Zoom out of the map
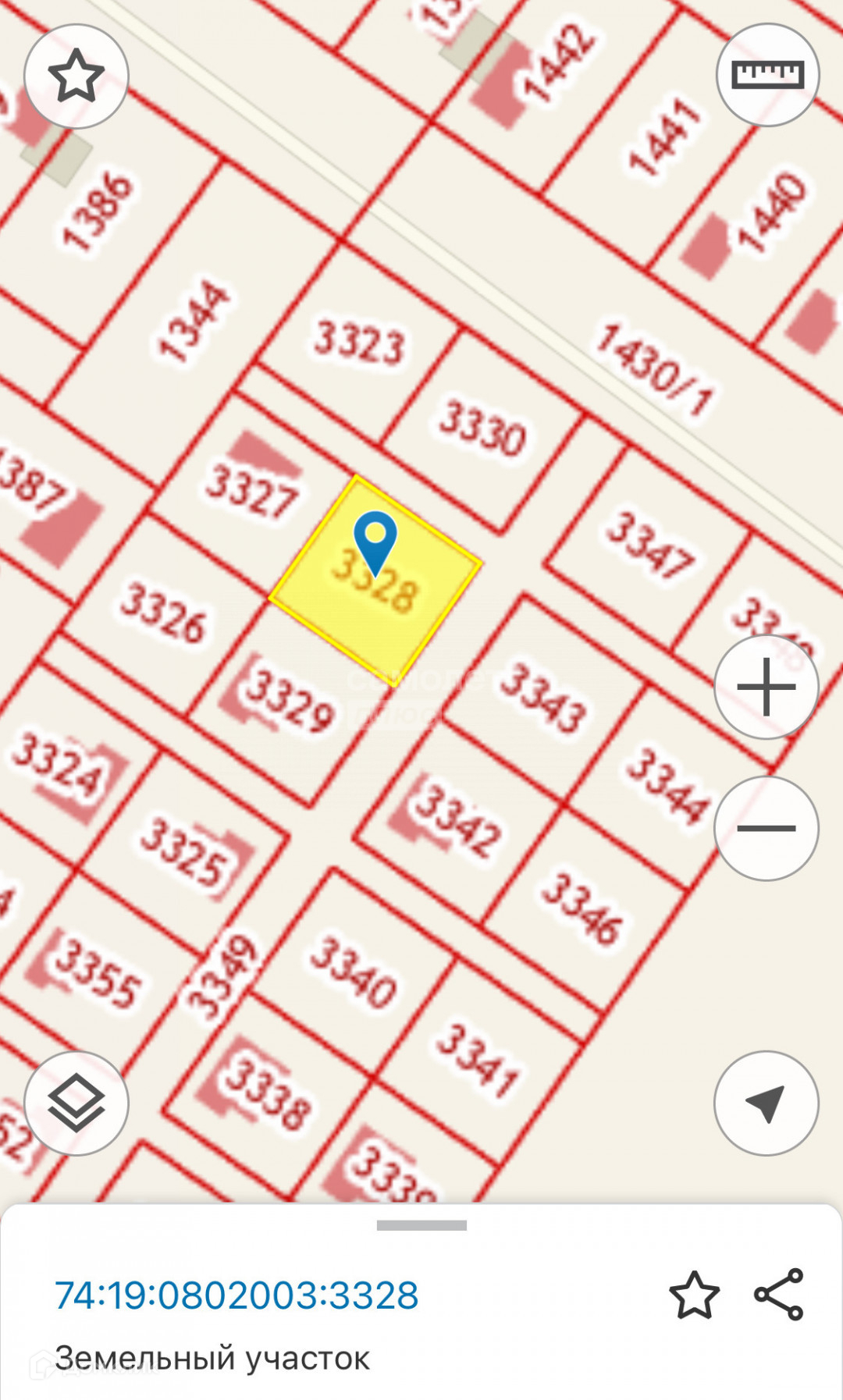843x1400 pixels. pyautogui.click(x=766, y=828)
